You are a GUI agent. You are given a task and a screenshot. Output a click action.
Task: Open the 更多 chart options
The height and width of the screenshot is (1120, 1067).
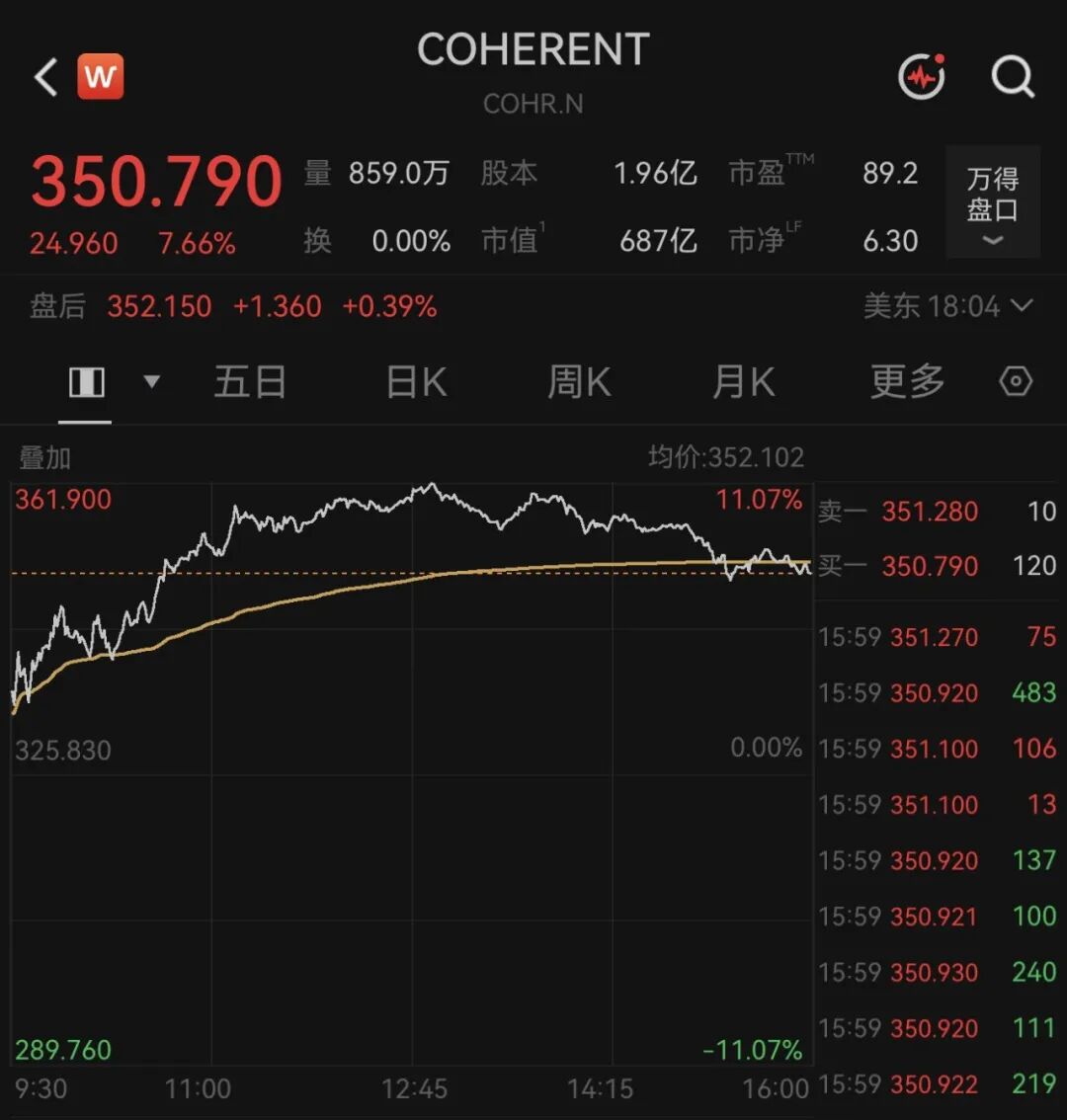point(908,381)
